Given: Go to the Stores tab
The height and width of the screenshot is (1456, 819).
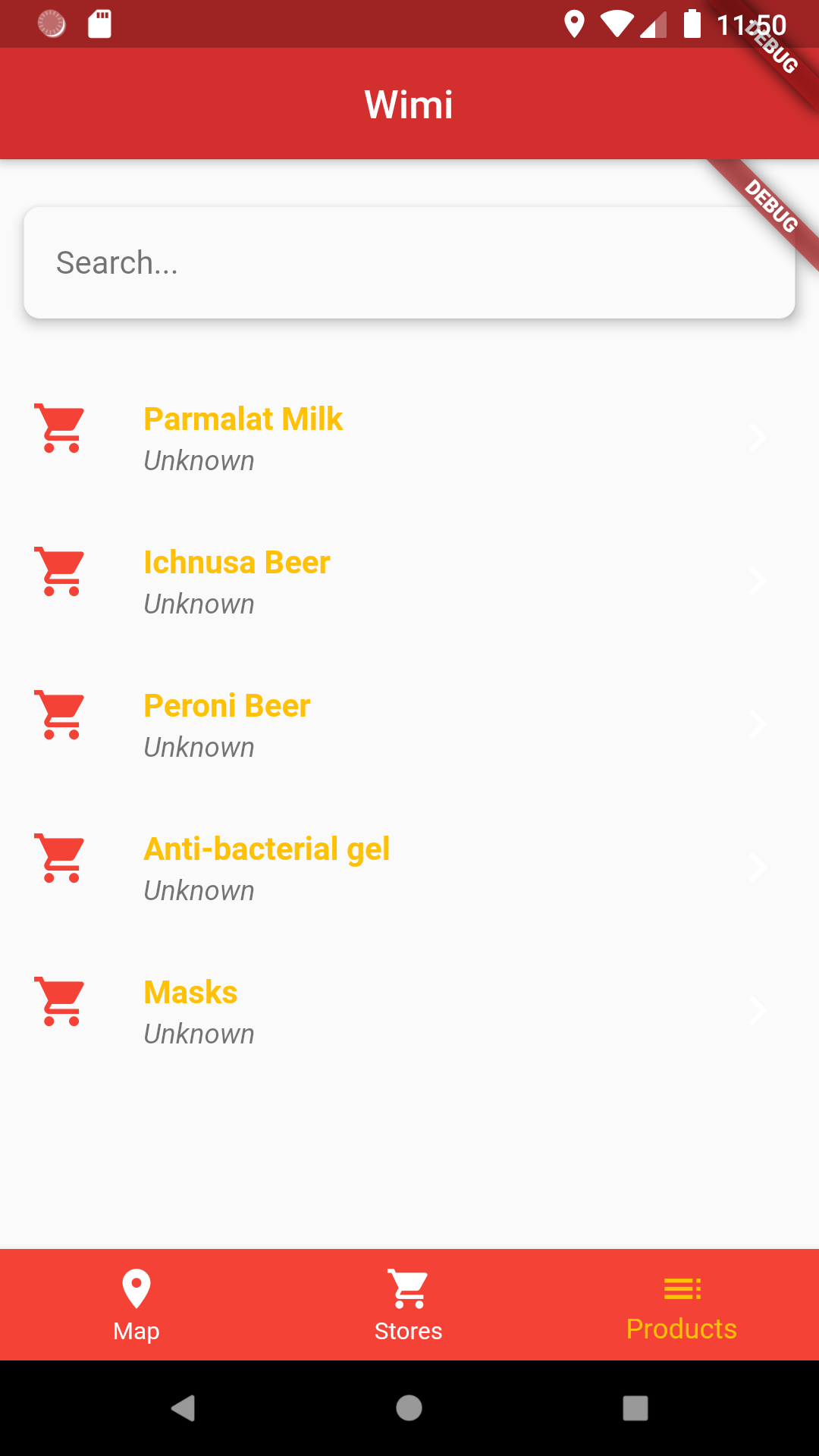Looking at the screenshot, I should point(409,1305).
